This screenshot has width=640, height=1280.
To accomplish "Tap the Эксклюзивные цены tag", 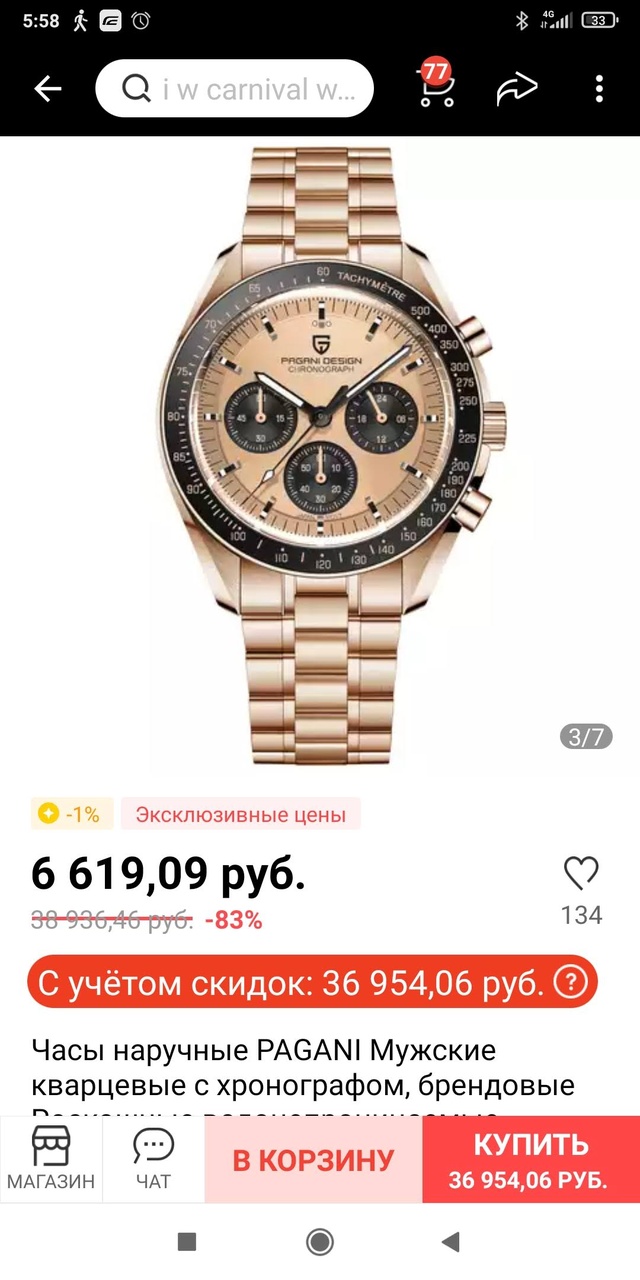I will tap(240, 814).
